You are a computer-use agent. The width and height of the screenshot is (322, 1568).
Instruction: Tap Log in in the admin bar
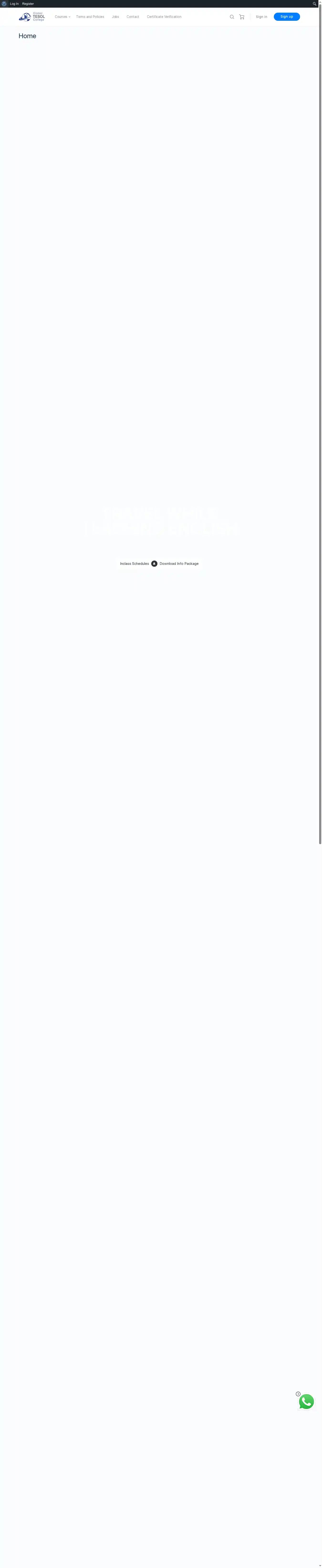point(14,4)
